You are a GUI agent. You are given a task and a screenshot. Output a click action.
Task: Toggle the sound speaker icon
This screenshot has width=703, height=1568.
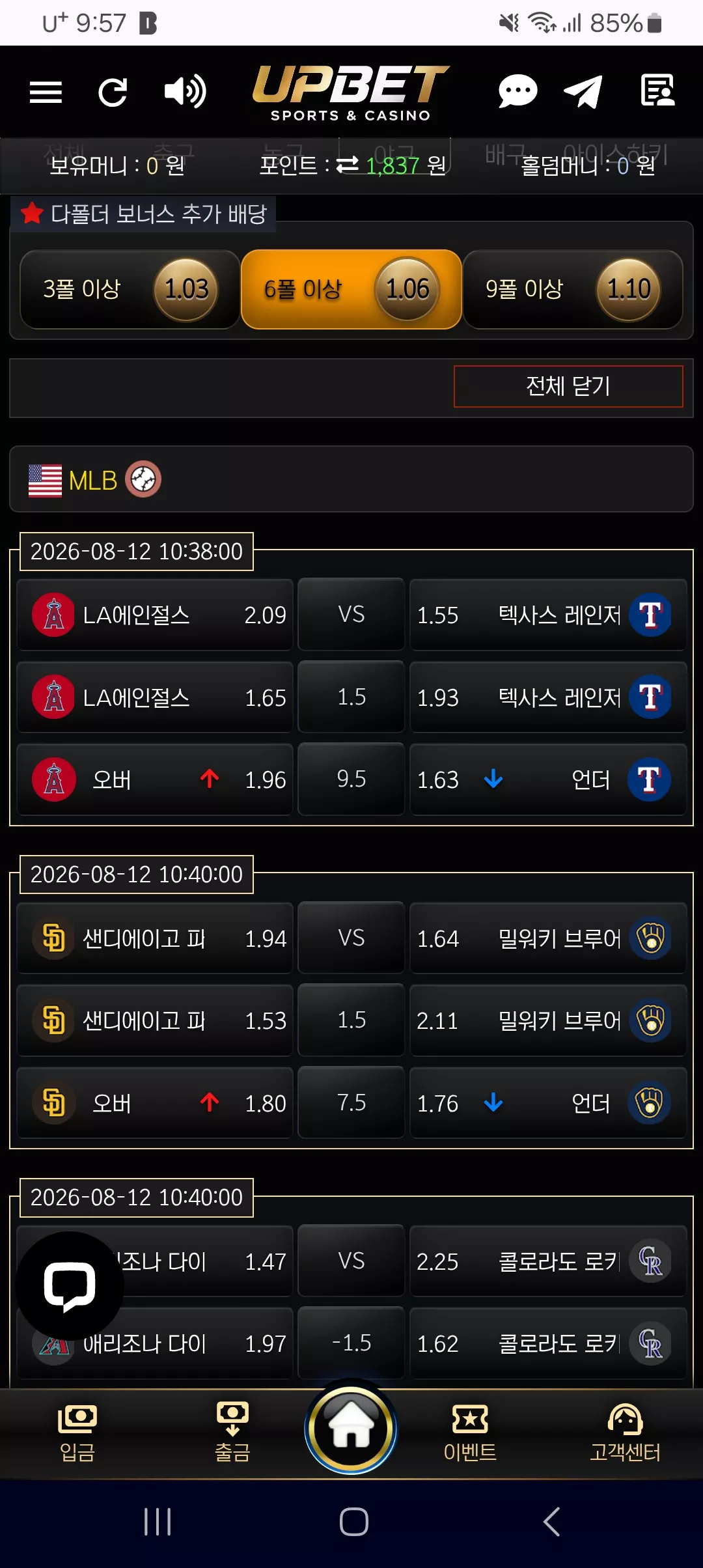point(185,91)
